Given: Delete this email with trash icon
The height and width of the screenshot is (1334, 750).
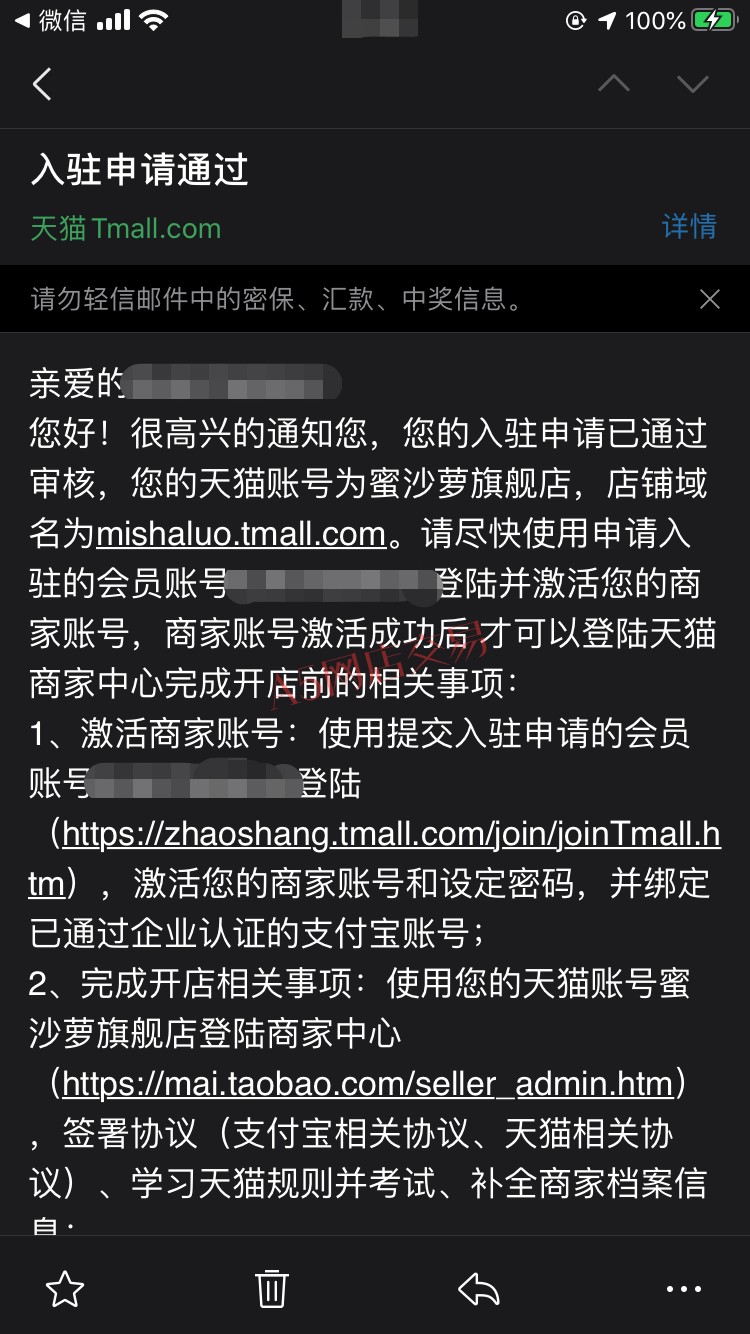Looking at the screenshot, I should (272, 1289).
